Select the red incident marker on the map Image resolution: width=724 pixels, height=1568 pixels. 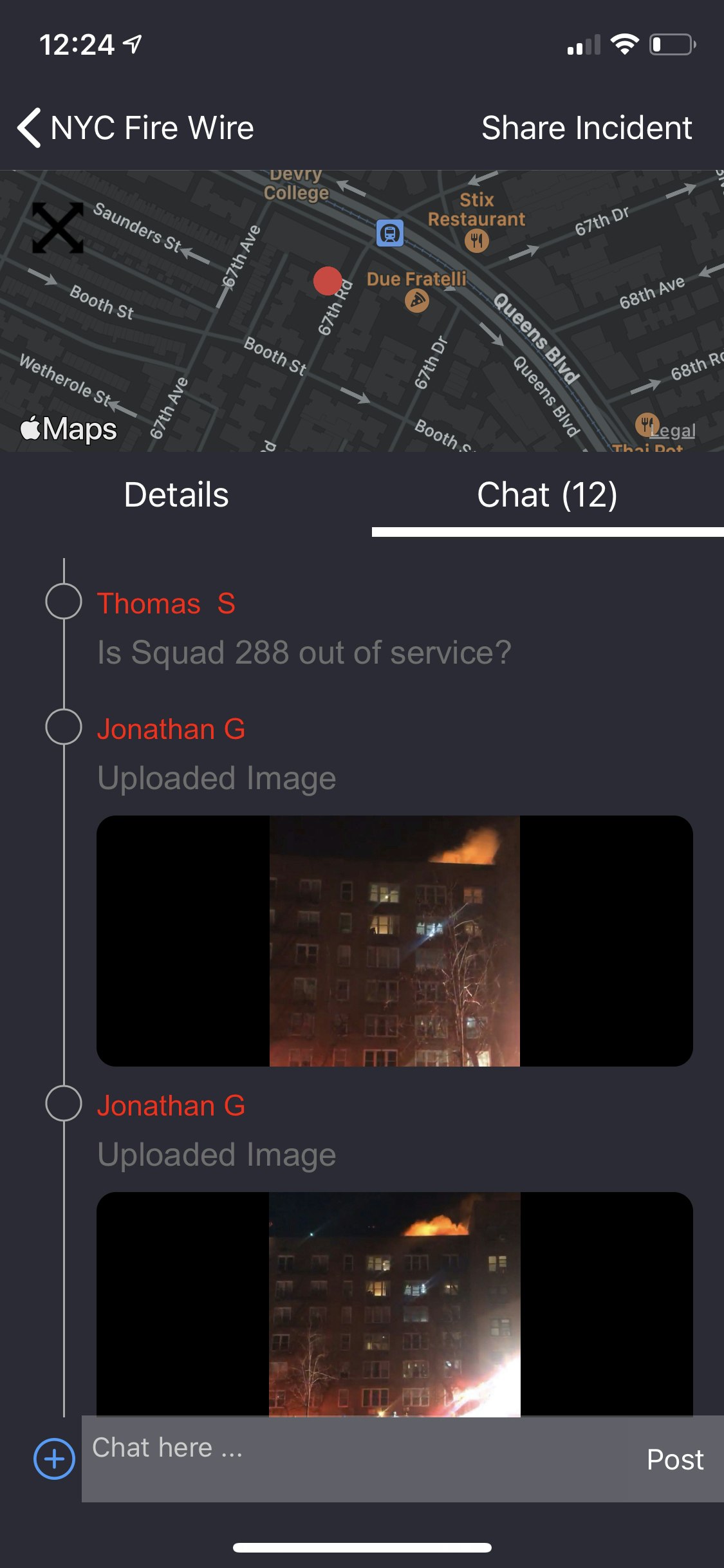pos(328,281)
